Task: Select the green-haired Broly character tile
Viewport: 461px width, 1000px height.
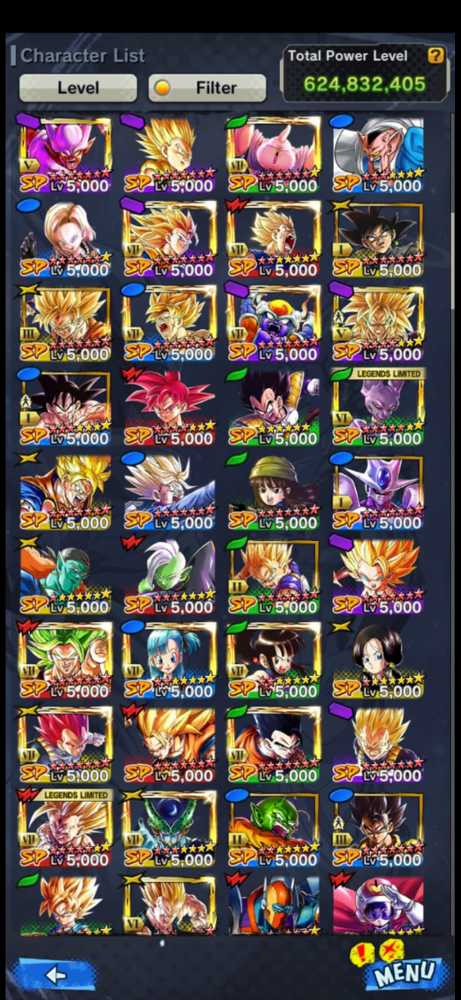Action: [65, 659]
